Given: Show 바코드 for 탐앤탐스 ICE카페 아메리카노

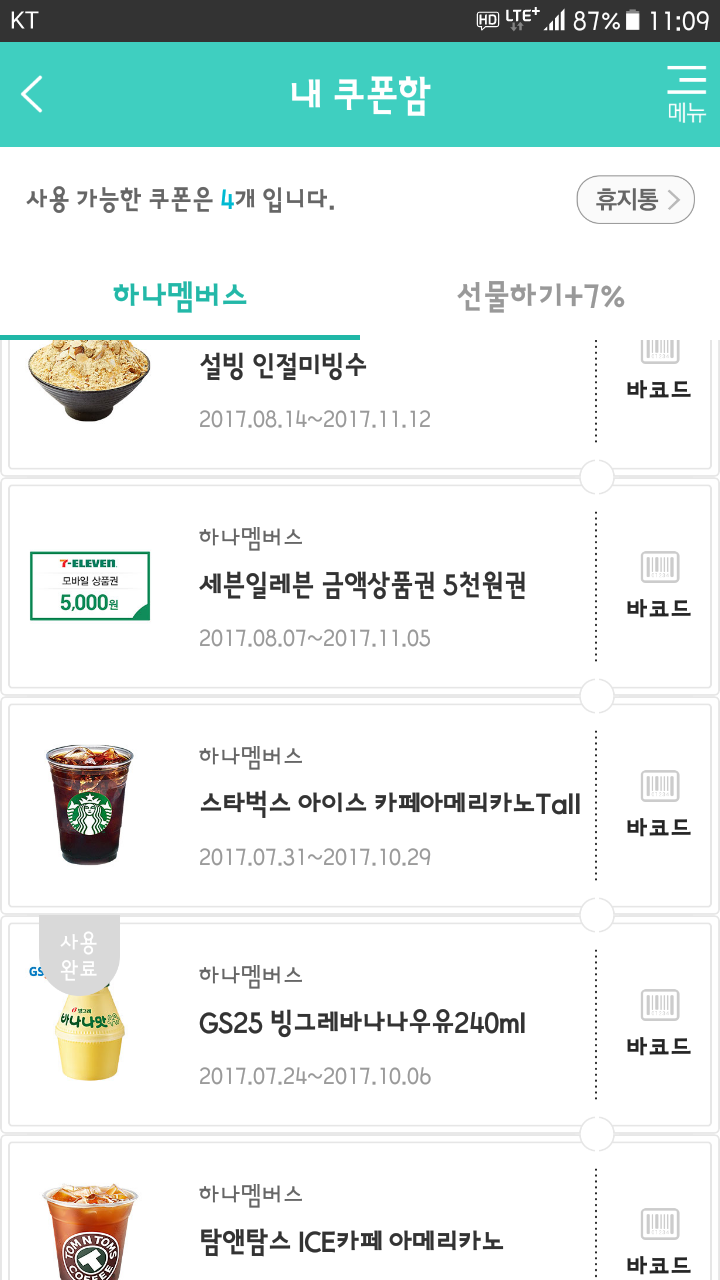Looking at the screenshot, I should [659, 1240].
